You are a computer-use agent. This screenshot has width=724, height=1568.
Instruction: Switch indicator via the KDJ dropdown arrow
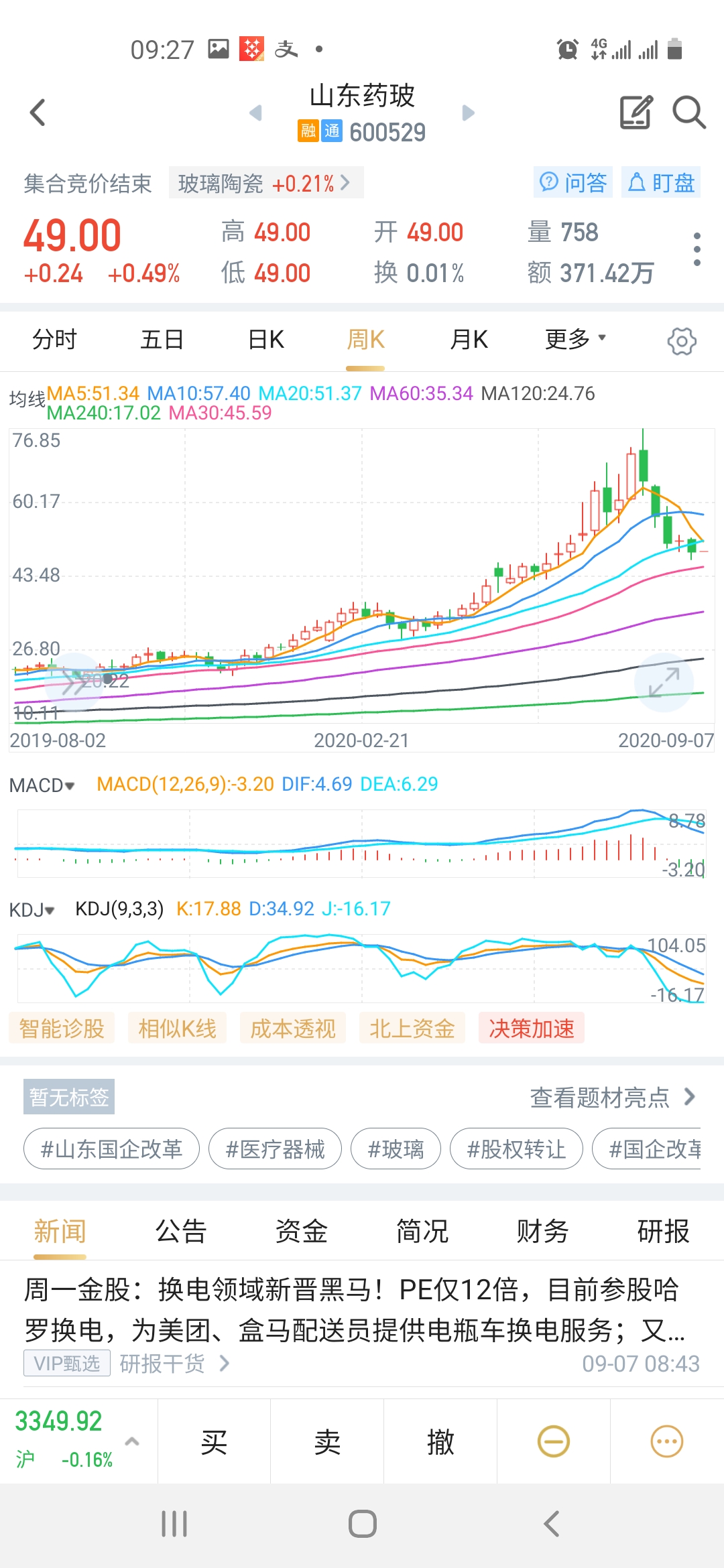(51, 909)
